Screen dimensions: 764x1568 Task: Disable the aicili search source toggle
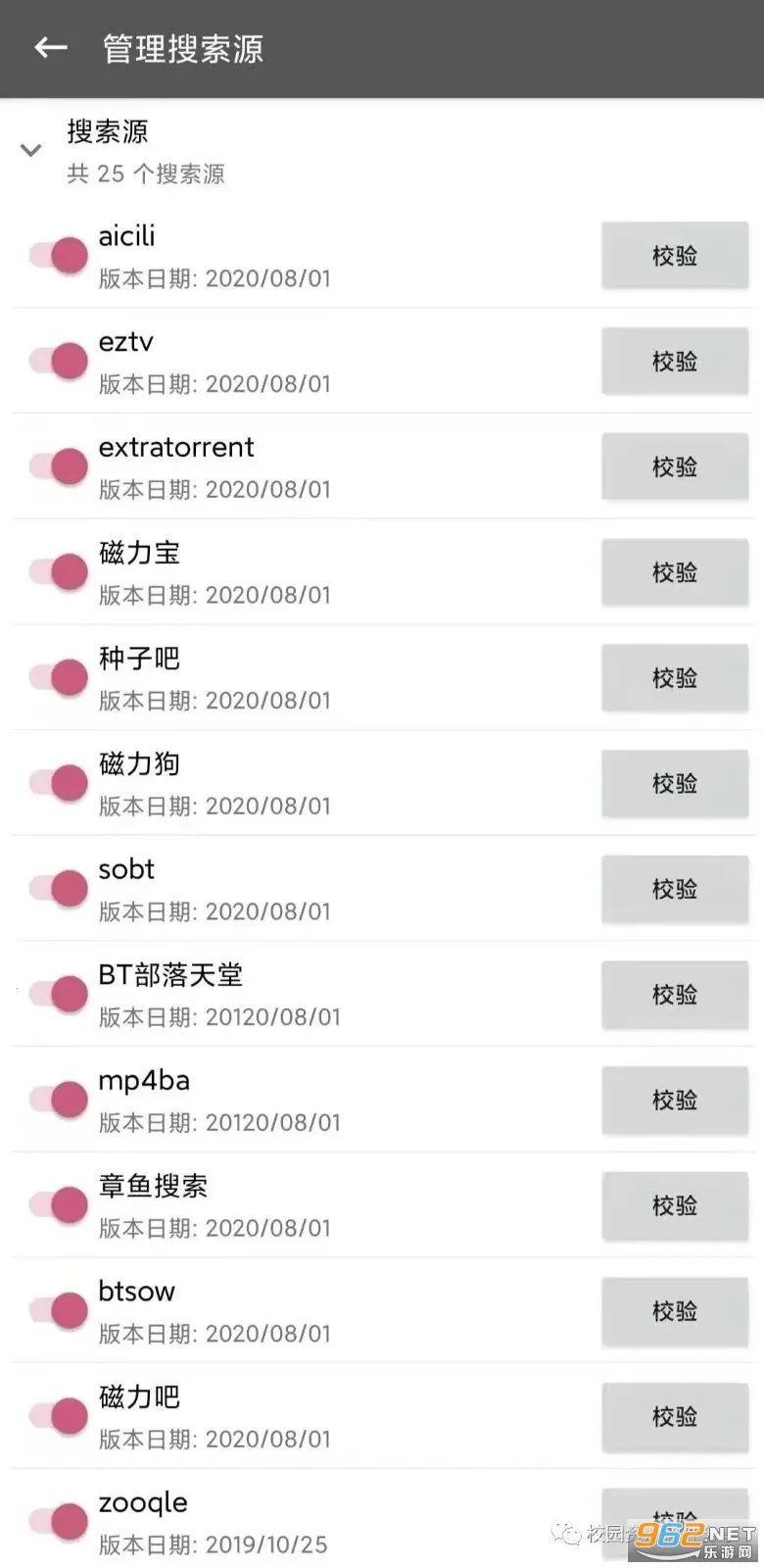click(x=59, y=256)
